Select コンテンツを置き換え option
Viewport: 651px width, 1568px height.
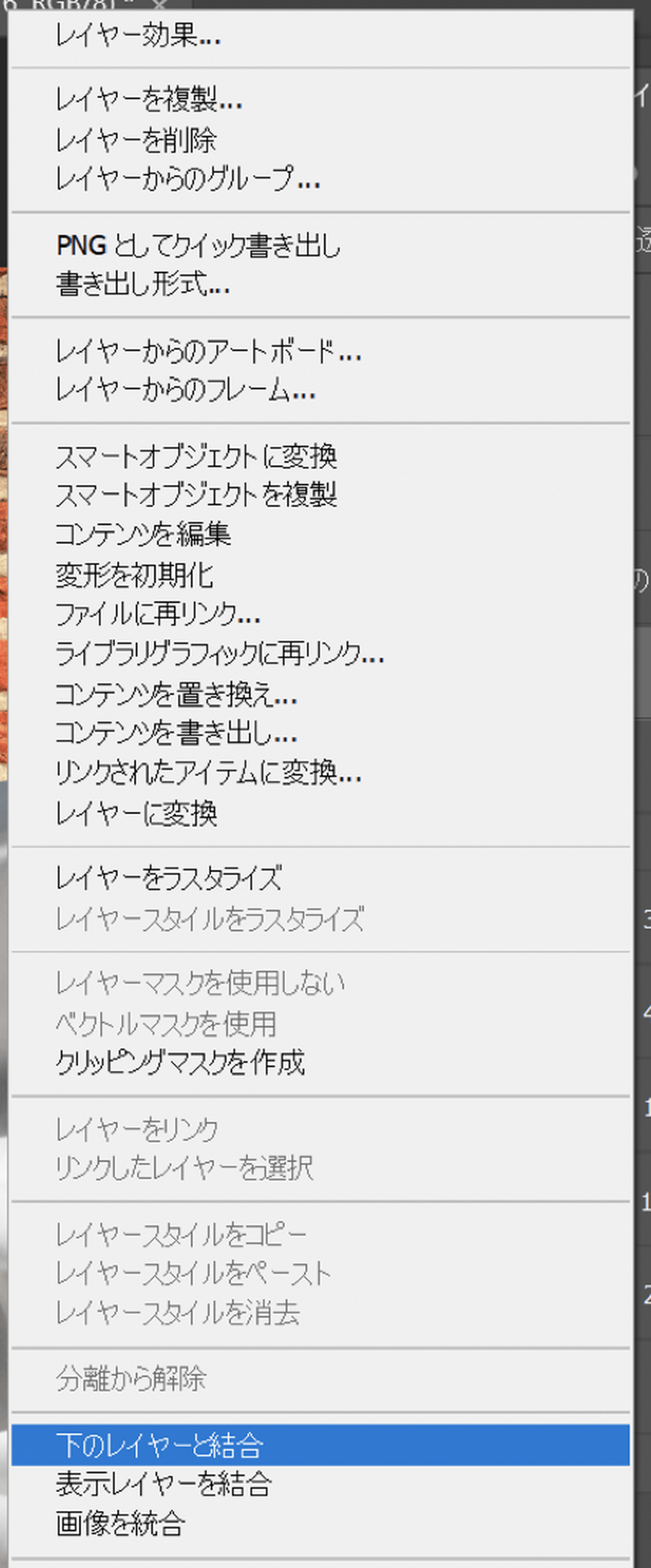tap(176, 695)
